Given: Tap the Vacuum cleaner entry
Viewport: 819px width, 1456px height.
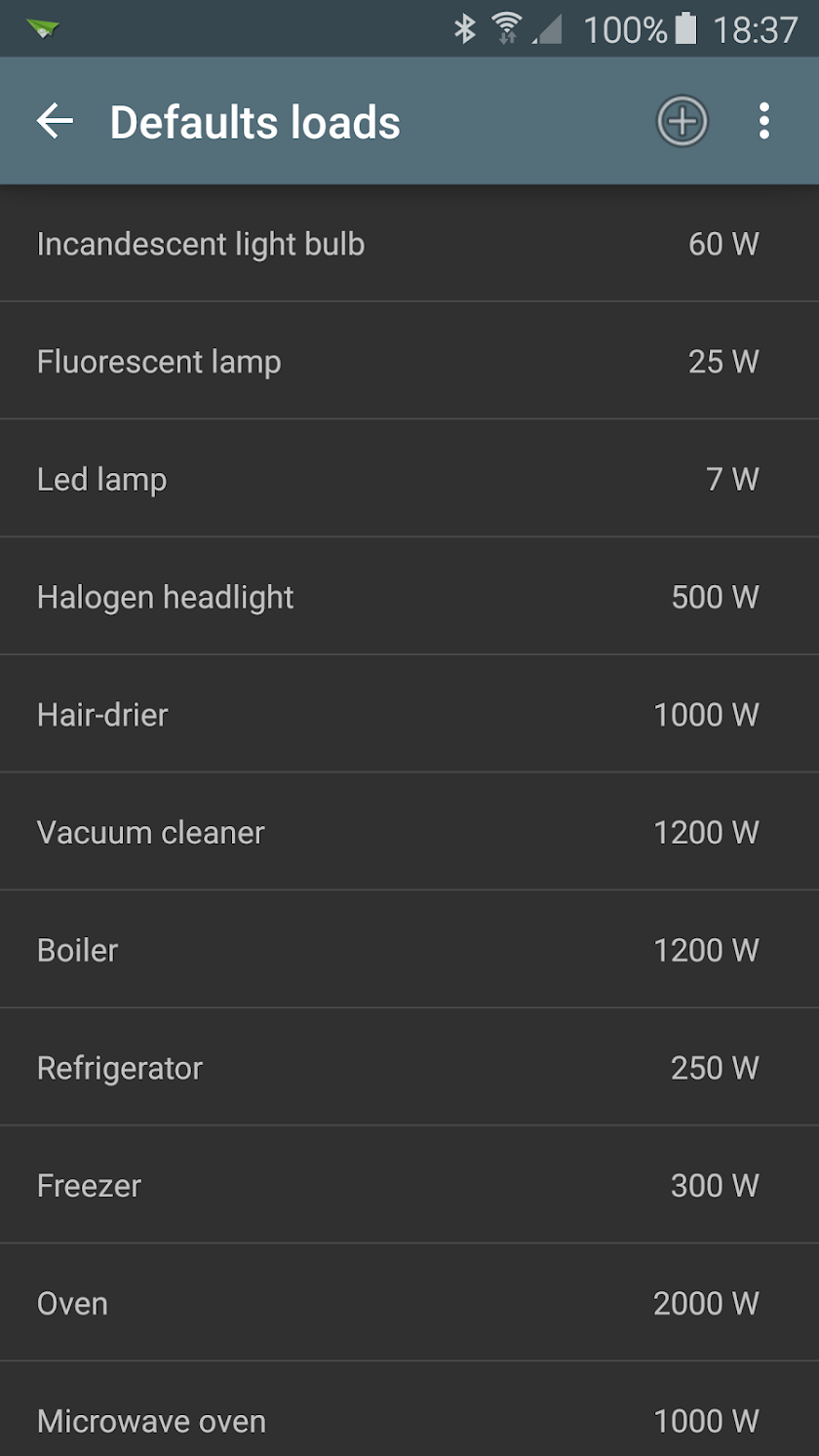Looking at the screenshot, I should click(x=409, y=833).
